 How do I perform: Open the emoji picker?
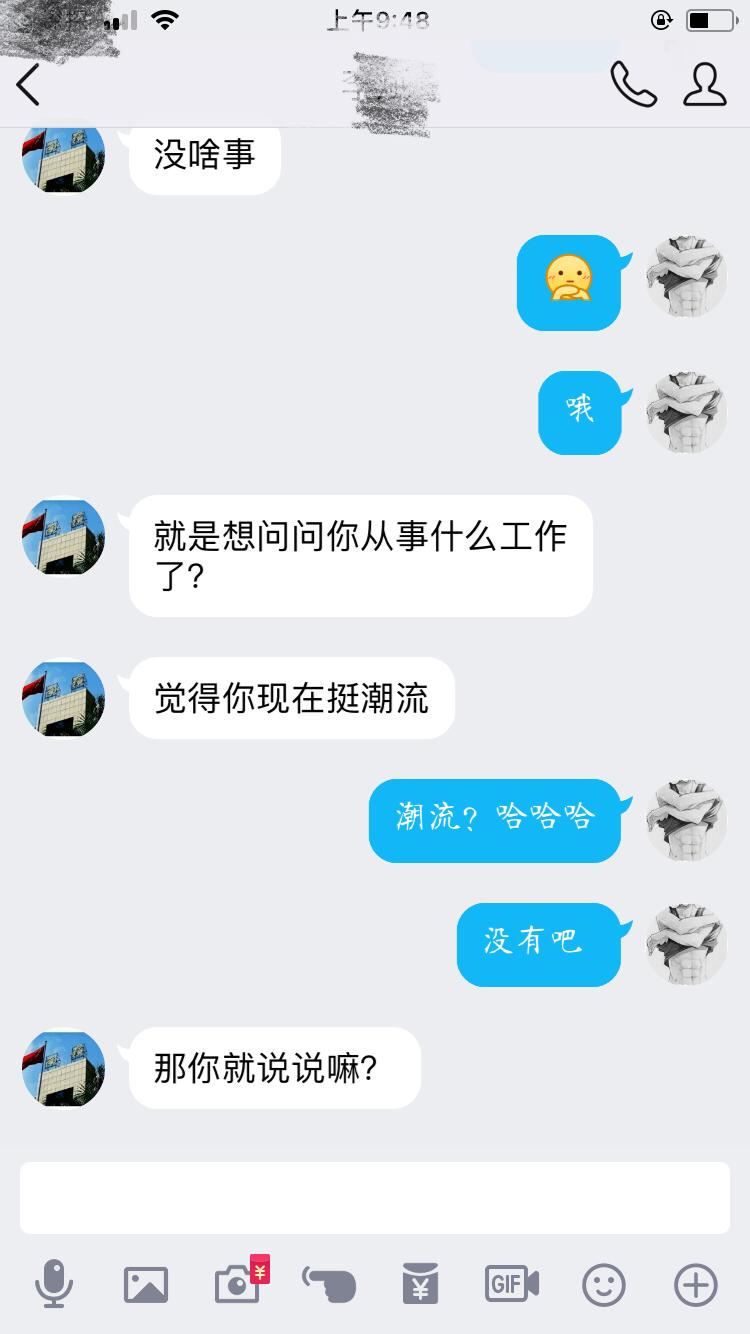[x=604, y=1284]
